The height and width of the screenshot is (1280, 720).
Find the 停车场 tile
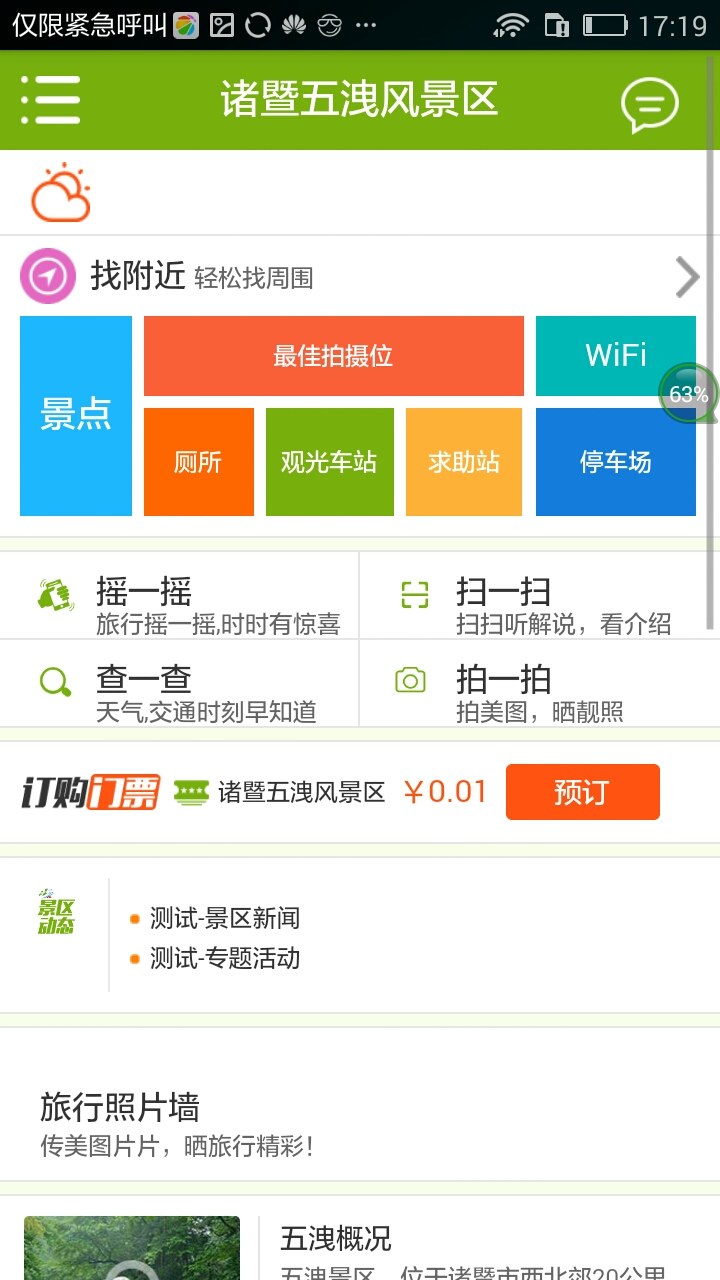tap(615, 462)
